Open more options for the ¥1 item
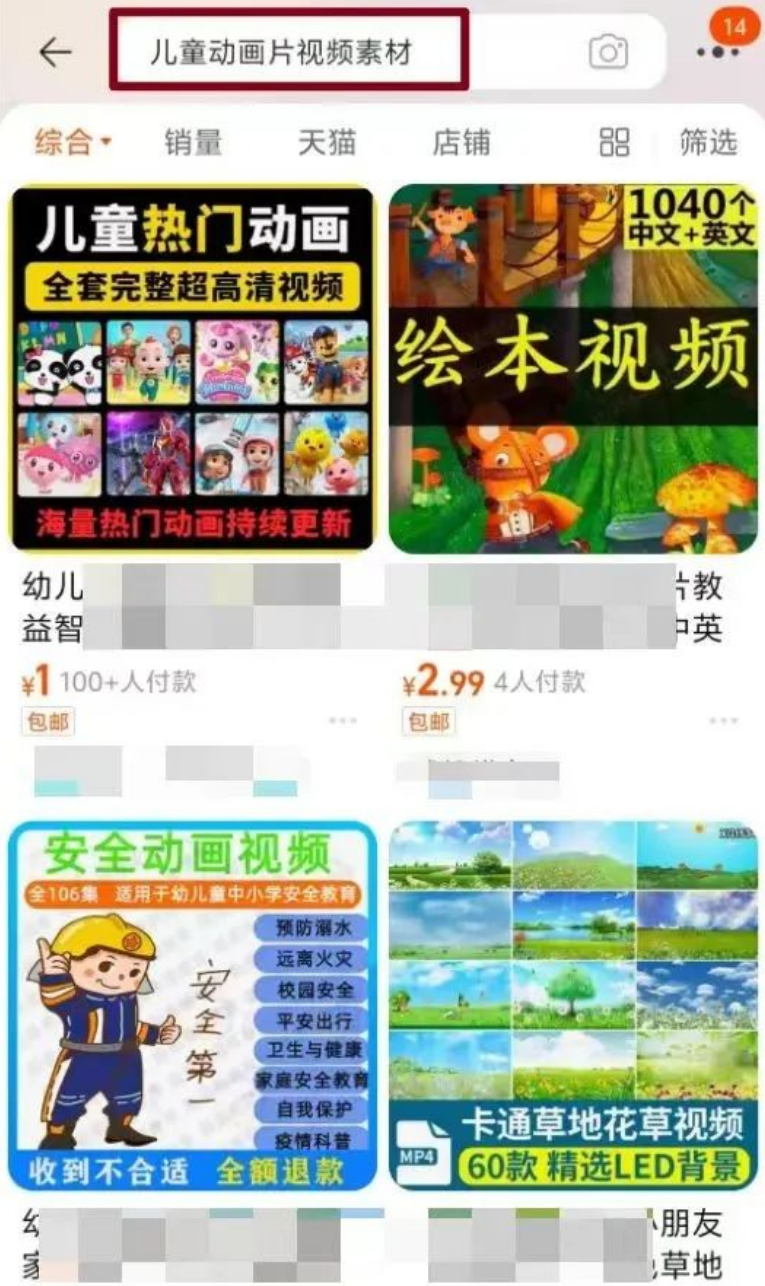 pyautogui.click(x=343, y=720)
